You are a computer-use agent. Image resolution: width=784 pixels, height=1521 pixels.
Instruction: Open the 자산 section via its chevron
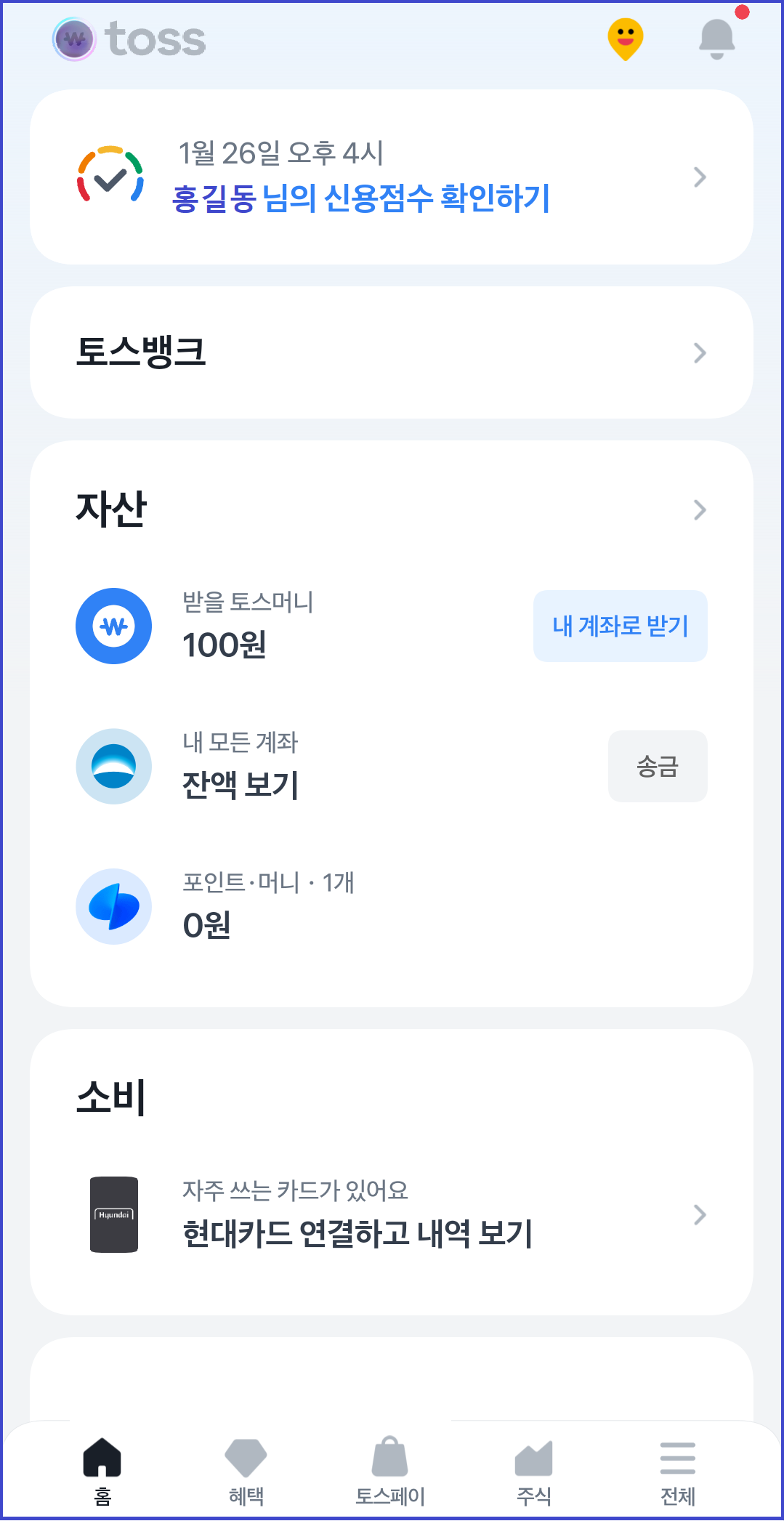click(700, 510)
